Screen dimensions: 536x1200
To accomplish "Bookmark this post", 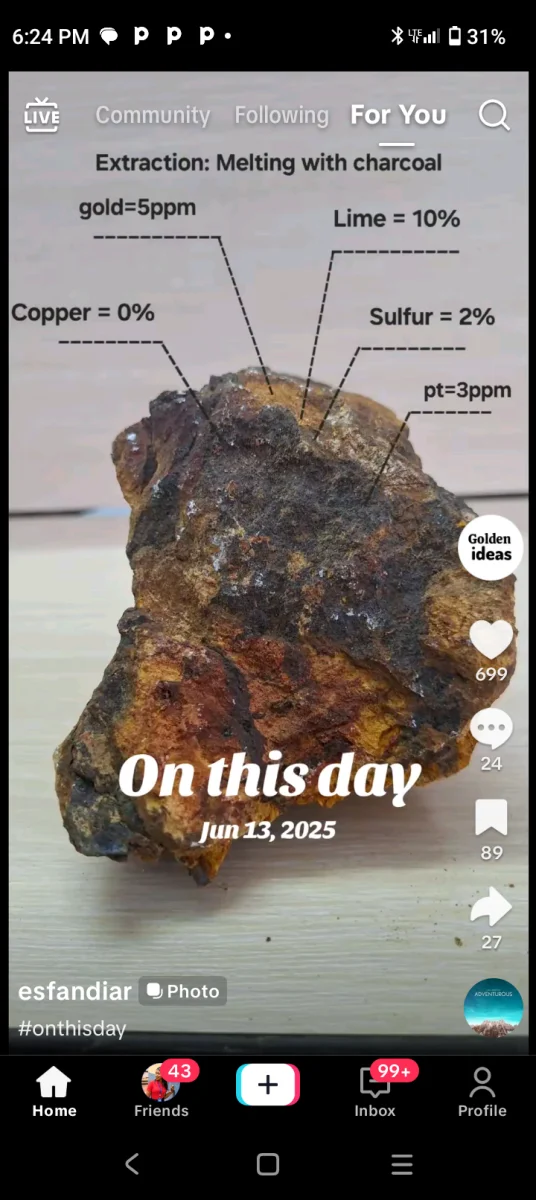I will point(491,818).
